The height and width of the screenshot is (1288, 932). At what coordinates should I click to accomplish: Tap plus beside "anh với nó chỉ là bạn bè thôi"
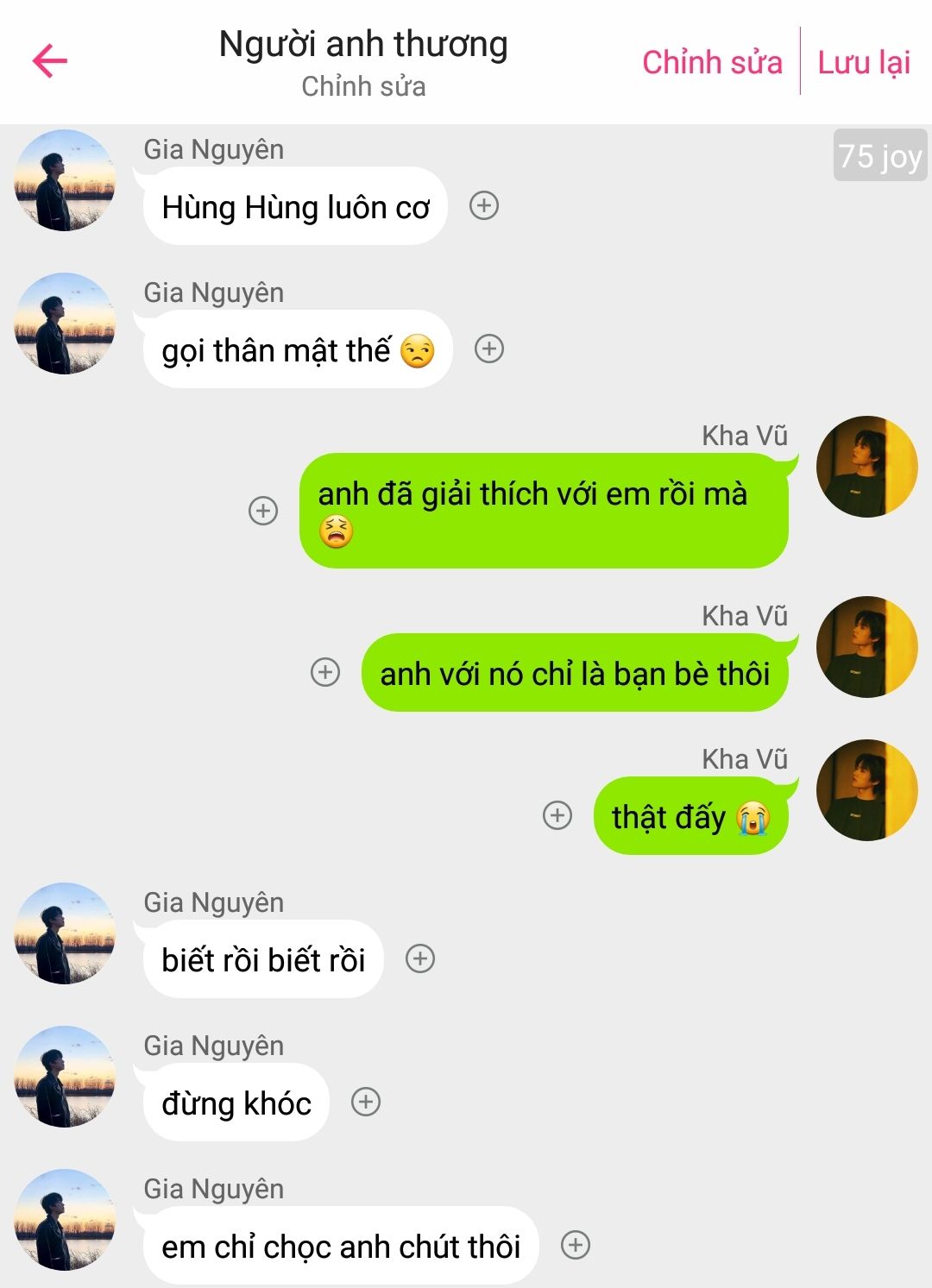(x=325, y=672)
